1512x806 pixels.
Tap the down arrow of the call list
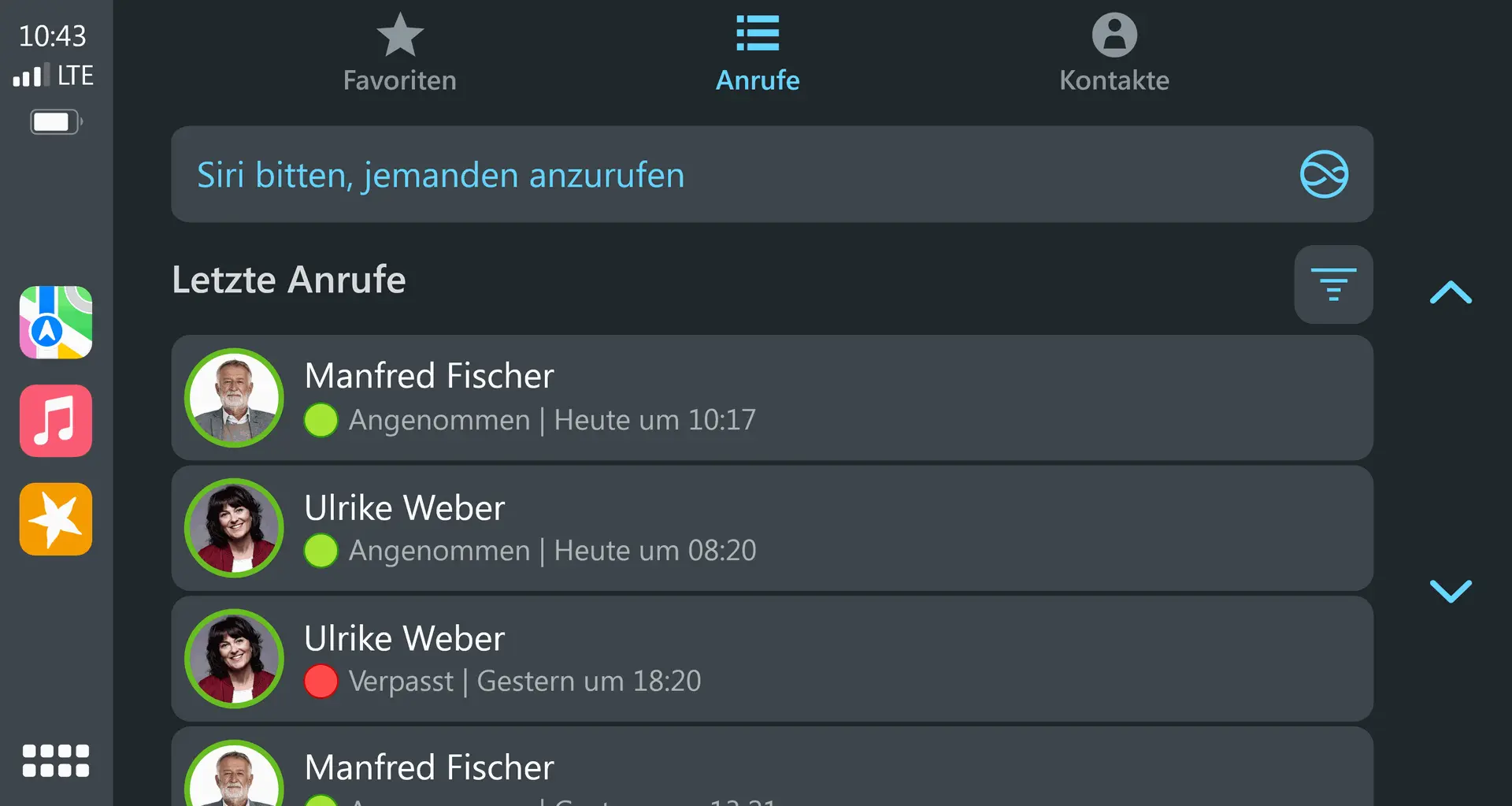(x=1450, y=590)
